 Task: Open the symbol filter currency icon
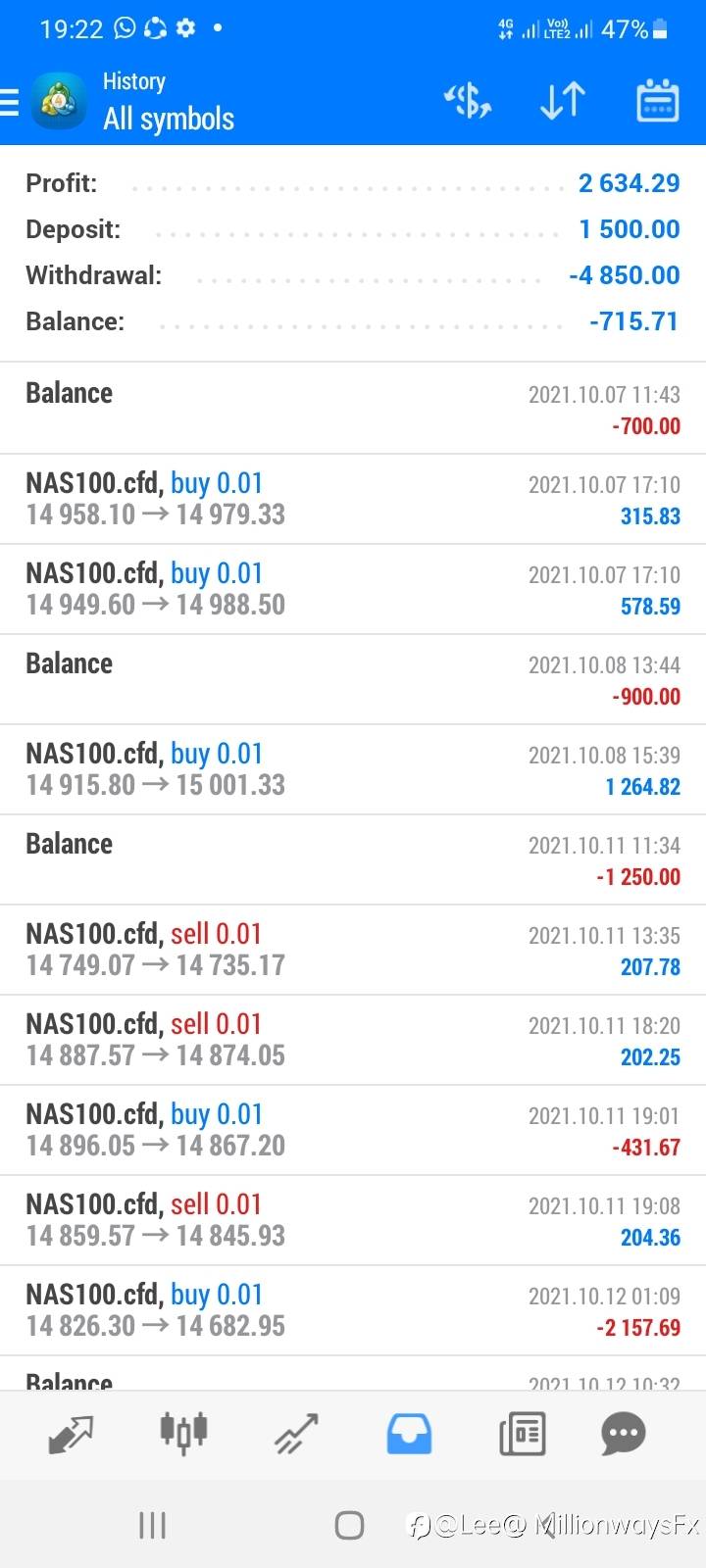(x=468, y=101)
